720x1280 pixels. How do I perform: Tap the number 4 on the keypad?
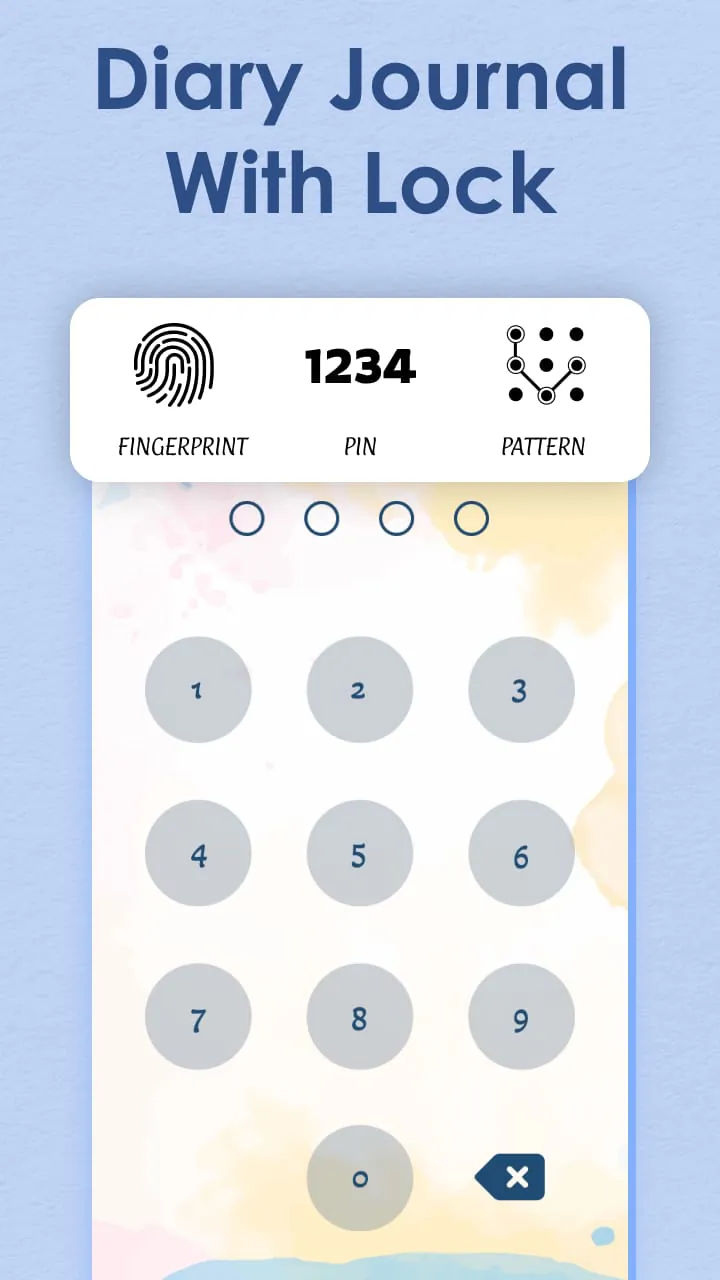(198, 853)
